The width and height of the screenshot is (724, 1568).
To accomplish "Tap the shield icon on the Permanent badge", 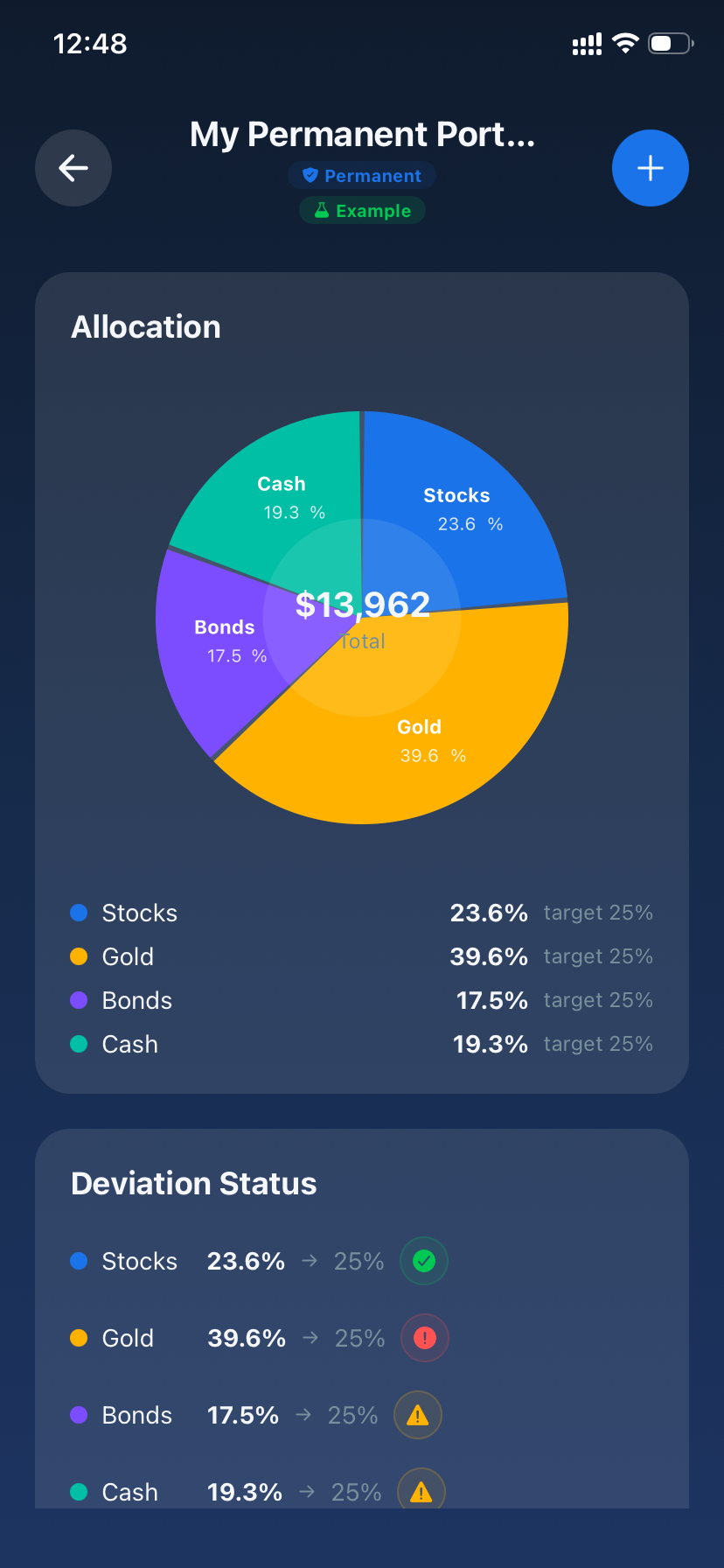I will (312, 175).
